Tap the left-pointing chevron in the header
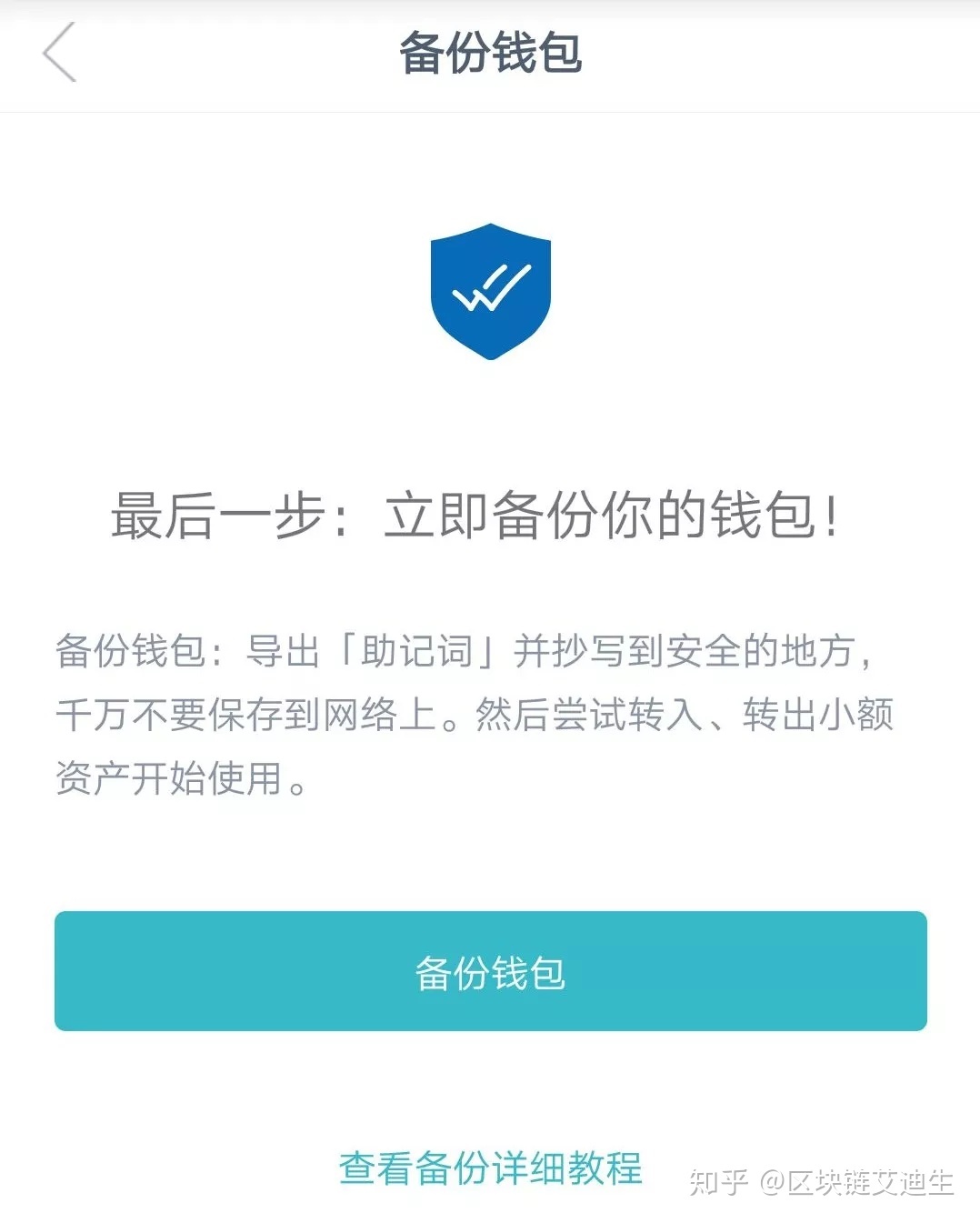This screenshot has height=1223, width=980. click(57, 56)
